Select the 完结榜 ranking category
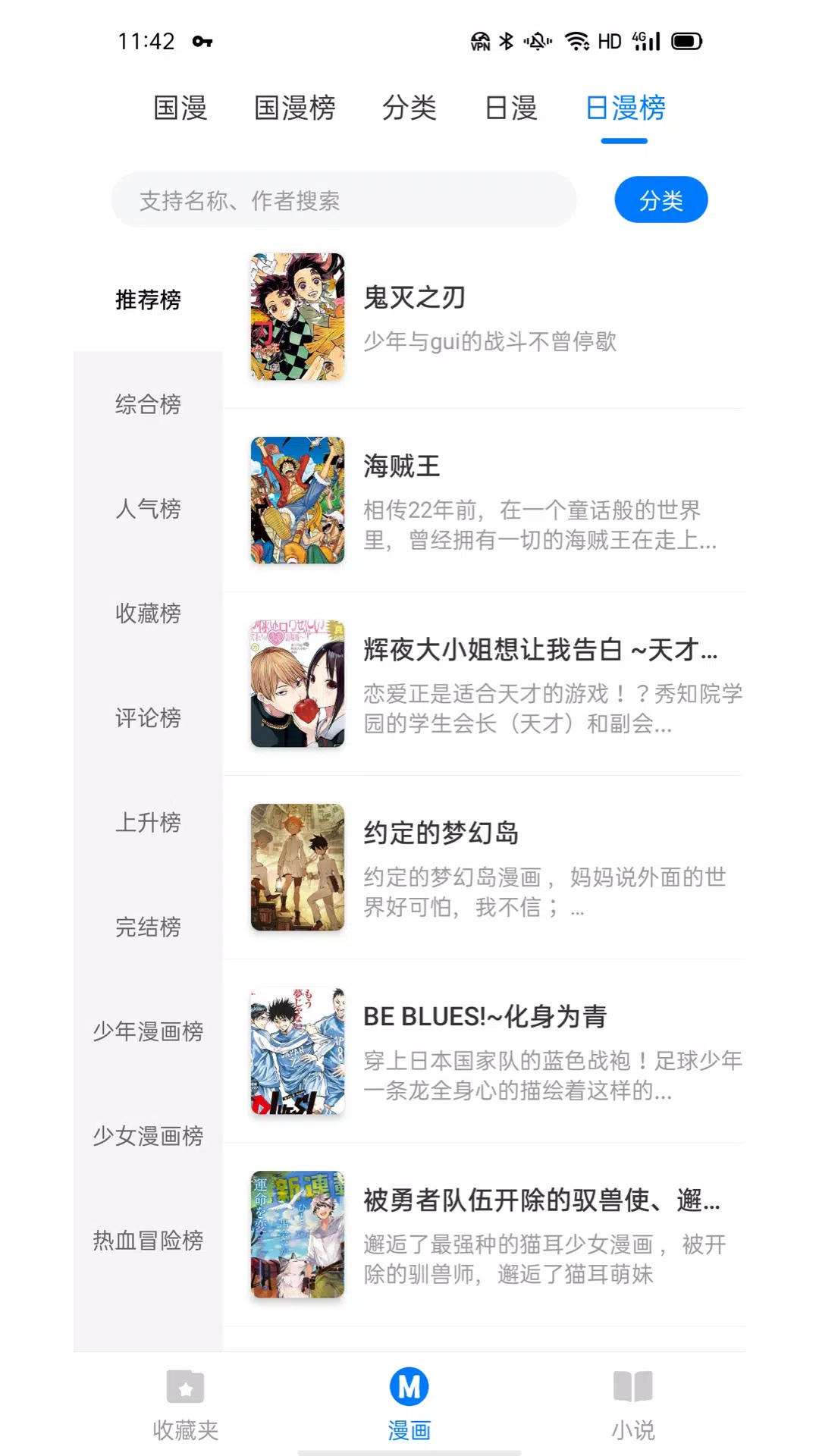 (x=148, y=927)
